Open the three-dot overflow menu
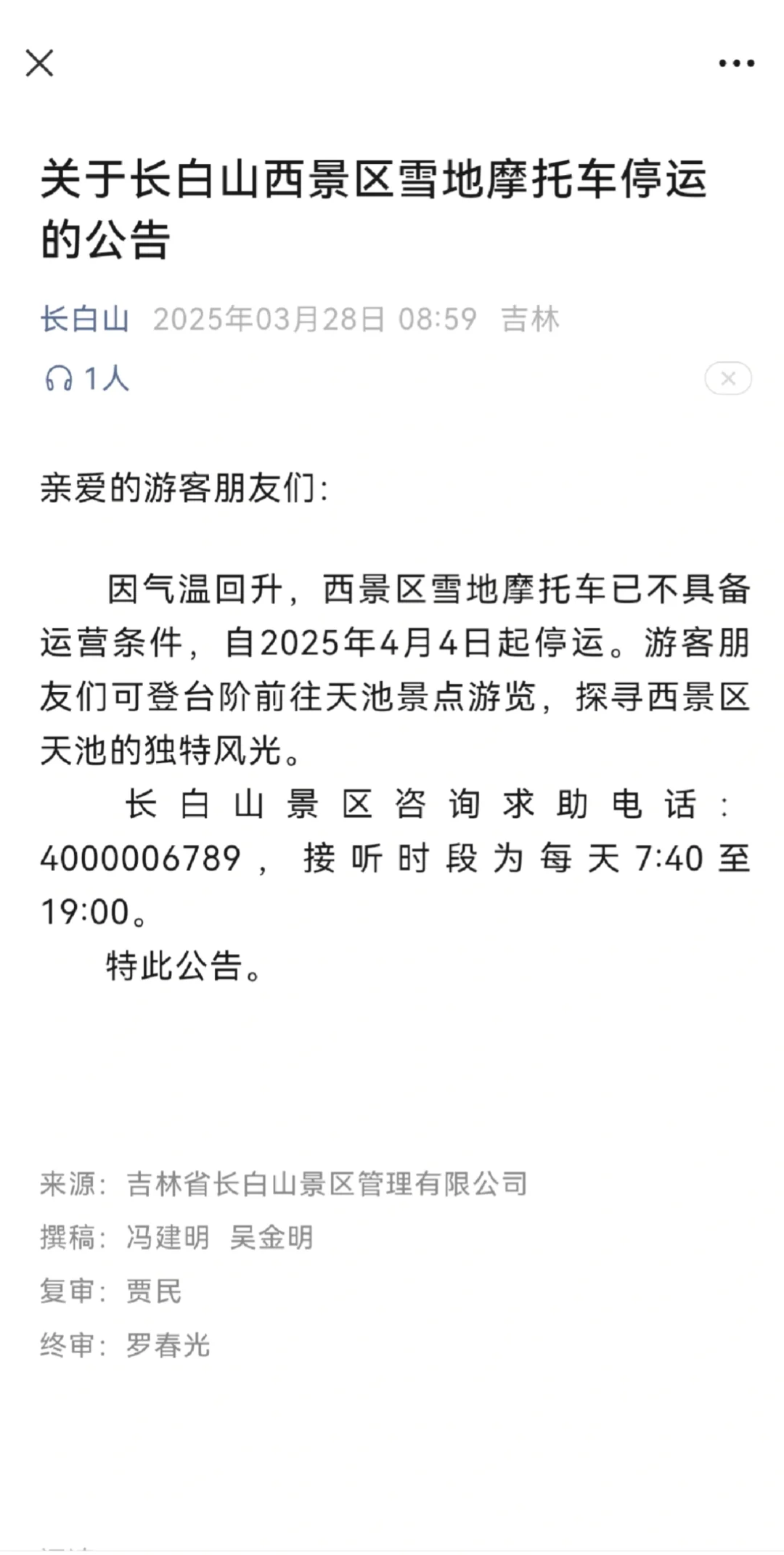The width and height of the screenshot is (784, 1555). (736, 63)
